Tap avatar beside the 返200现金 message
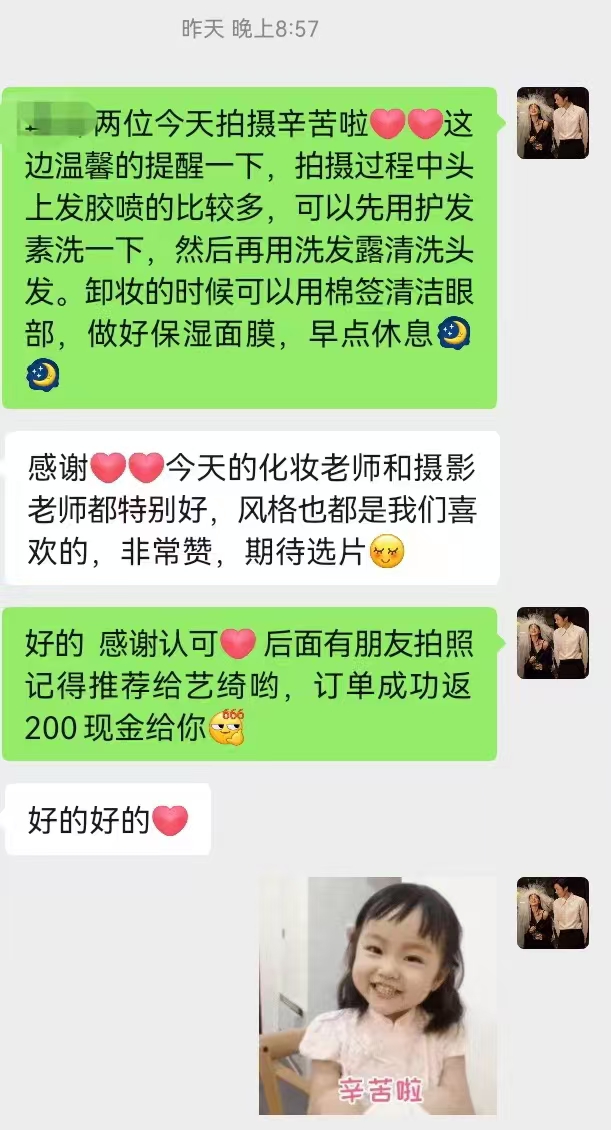Viewport: 611px width, 1130px height. 553,643
